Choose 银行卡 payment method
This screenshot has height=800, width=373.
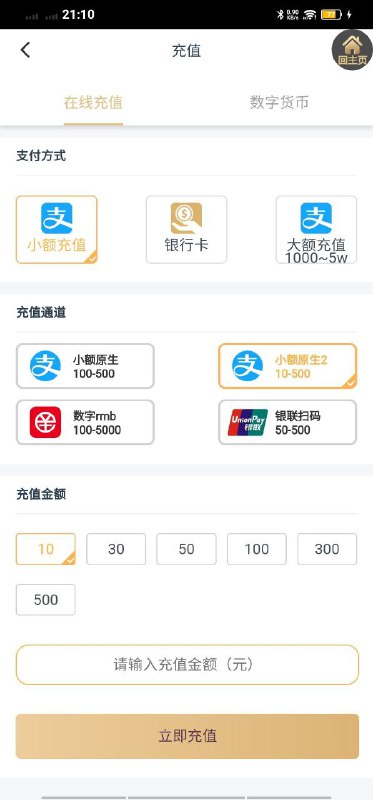click(186, 230)
